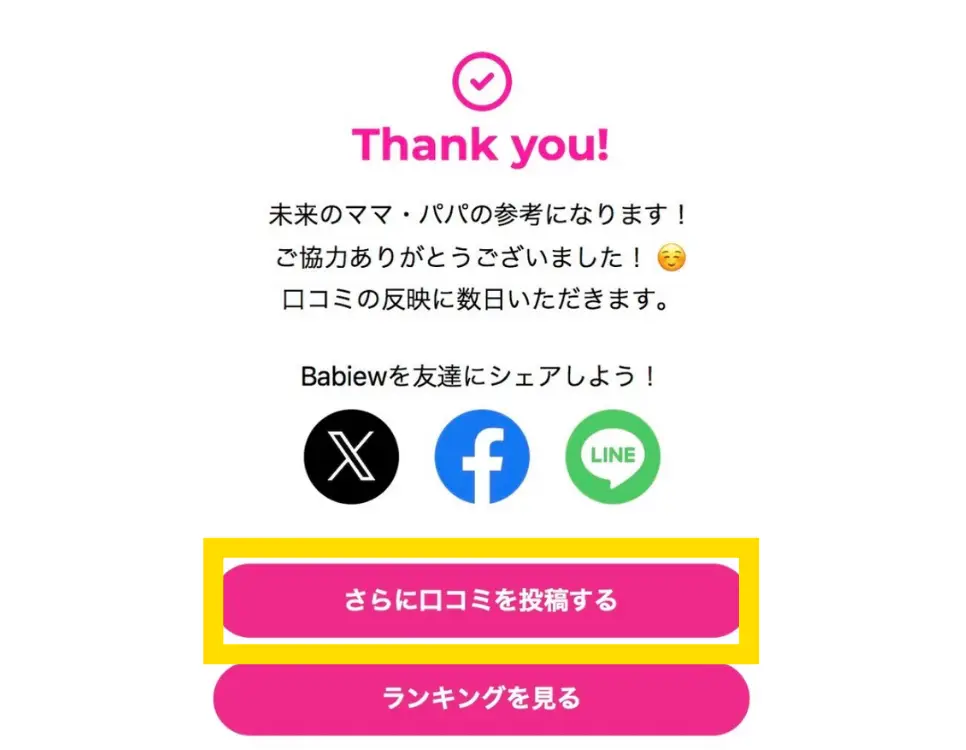
Task: Tap さらに口コミを投稿する button
Action: (481, 601)
